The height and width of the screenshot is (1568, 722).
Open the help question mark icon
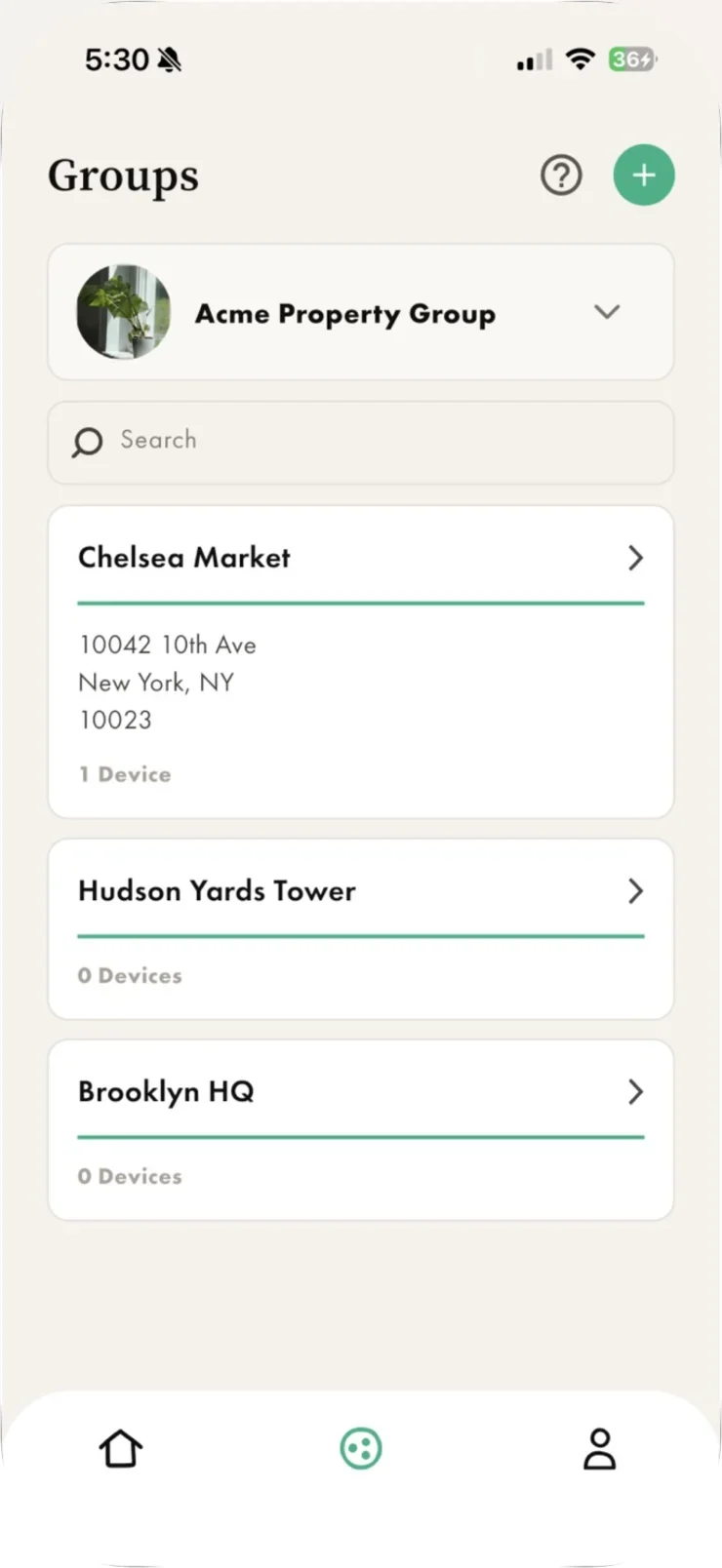pyautogui.click(x=561, y=176)
